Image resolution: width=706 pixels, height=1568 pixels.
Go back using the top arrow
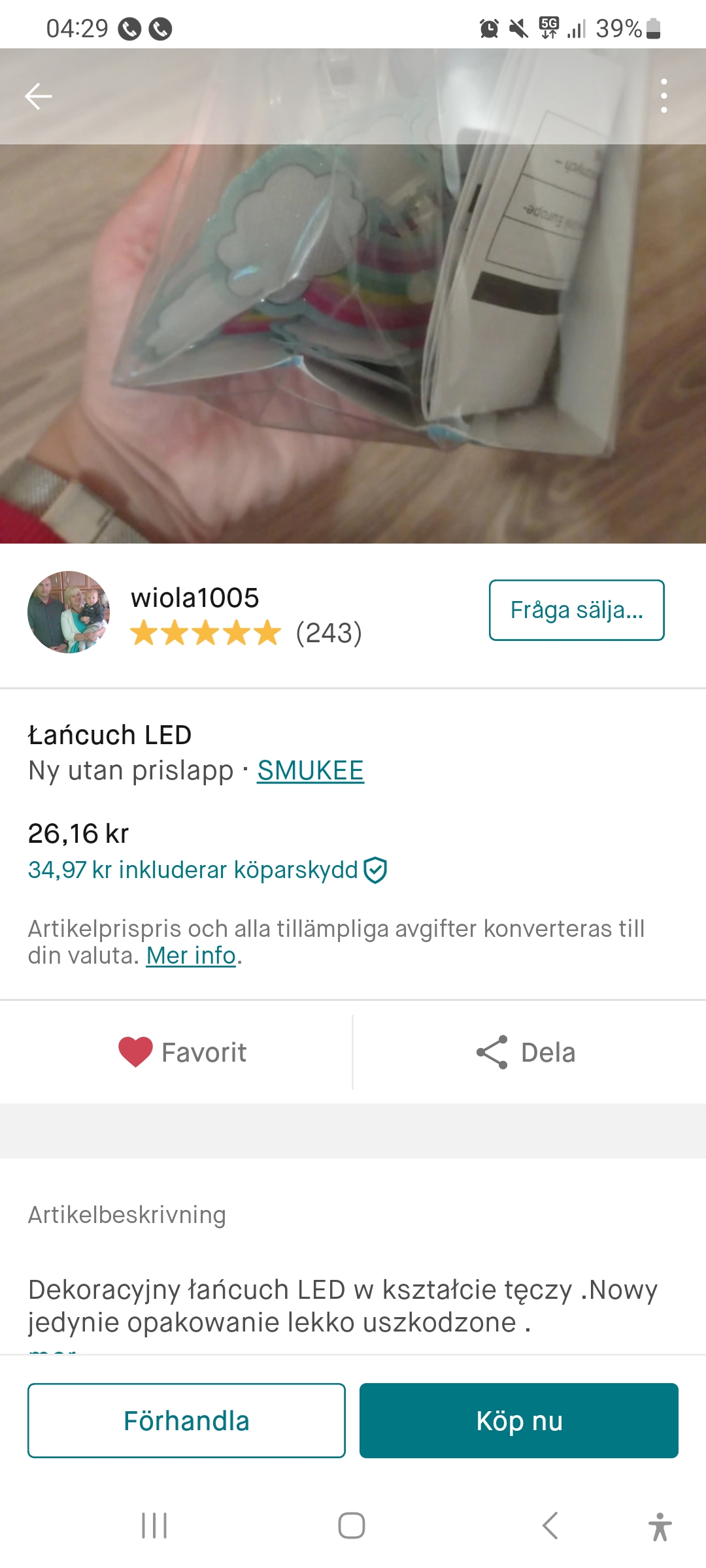click(38, 97)
